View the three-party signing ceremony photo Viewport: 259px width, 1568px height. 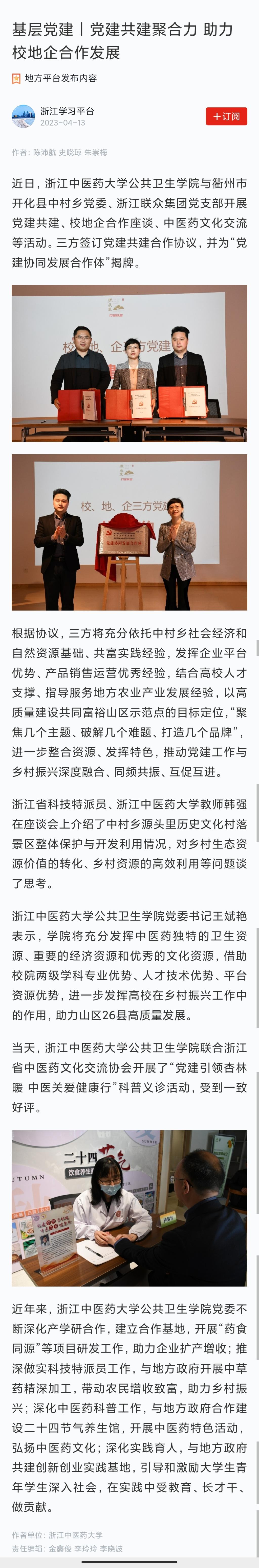click(129, 363)
